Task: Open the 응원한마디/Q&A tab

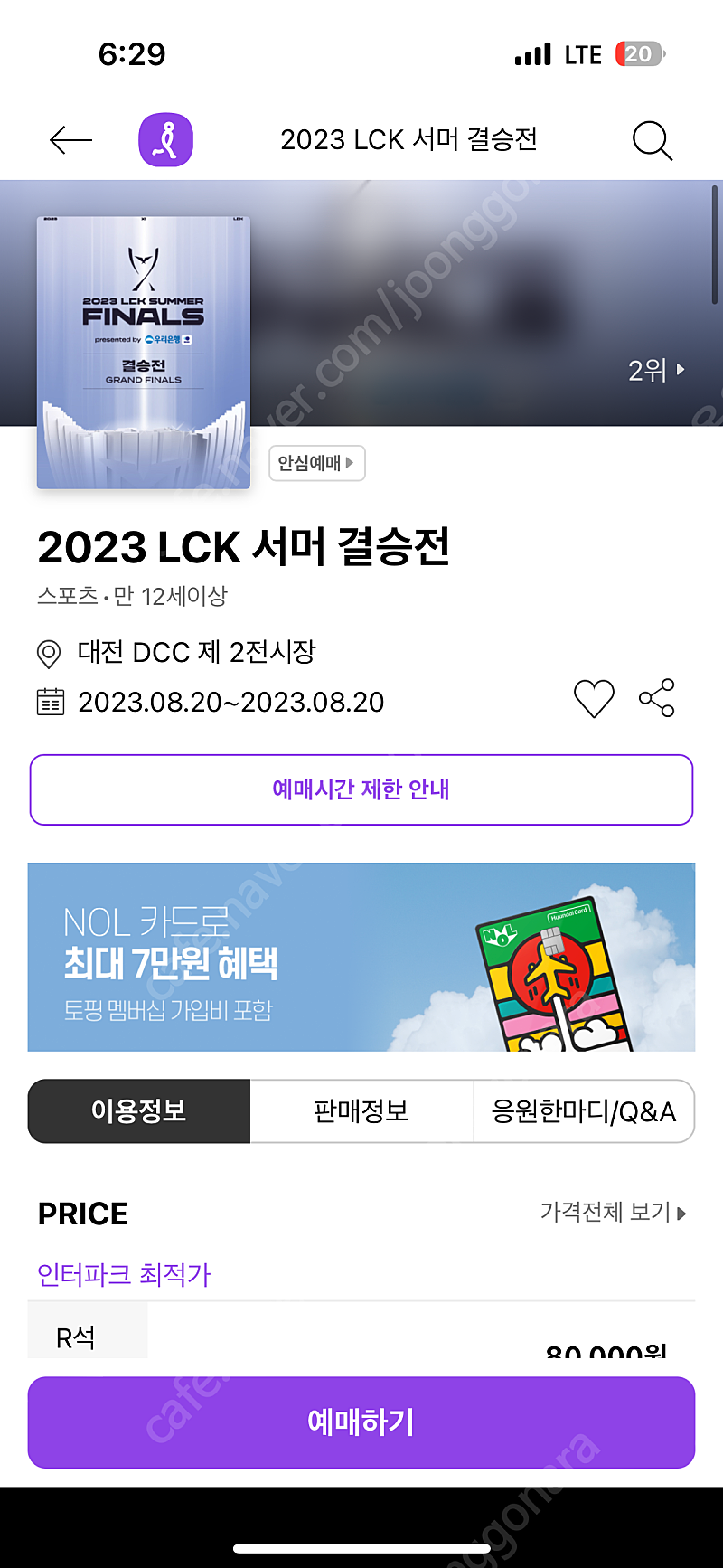Action: tap(584, 1111)
